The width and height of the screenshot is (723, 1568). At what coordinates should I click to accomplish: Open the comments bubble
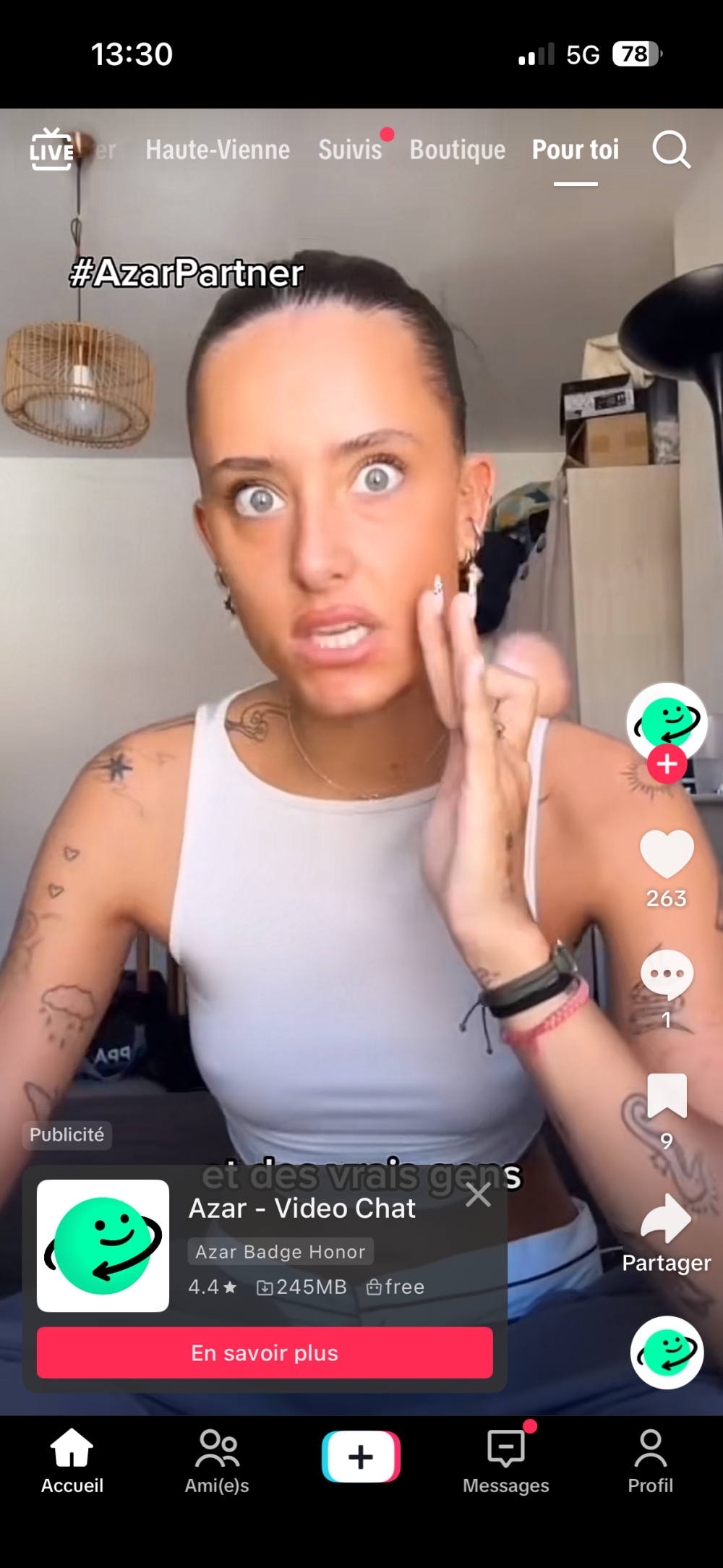667,974
